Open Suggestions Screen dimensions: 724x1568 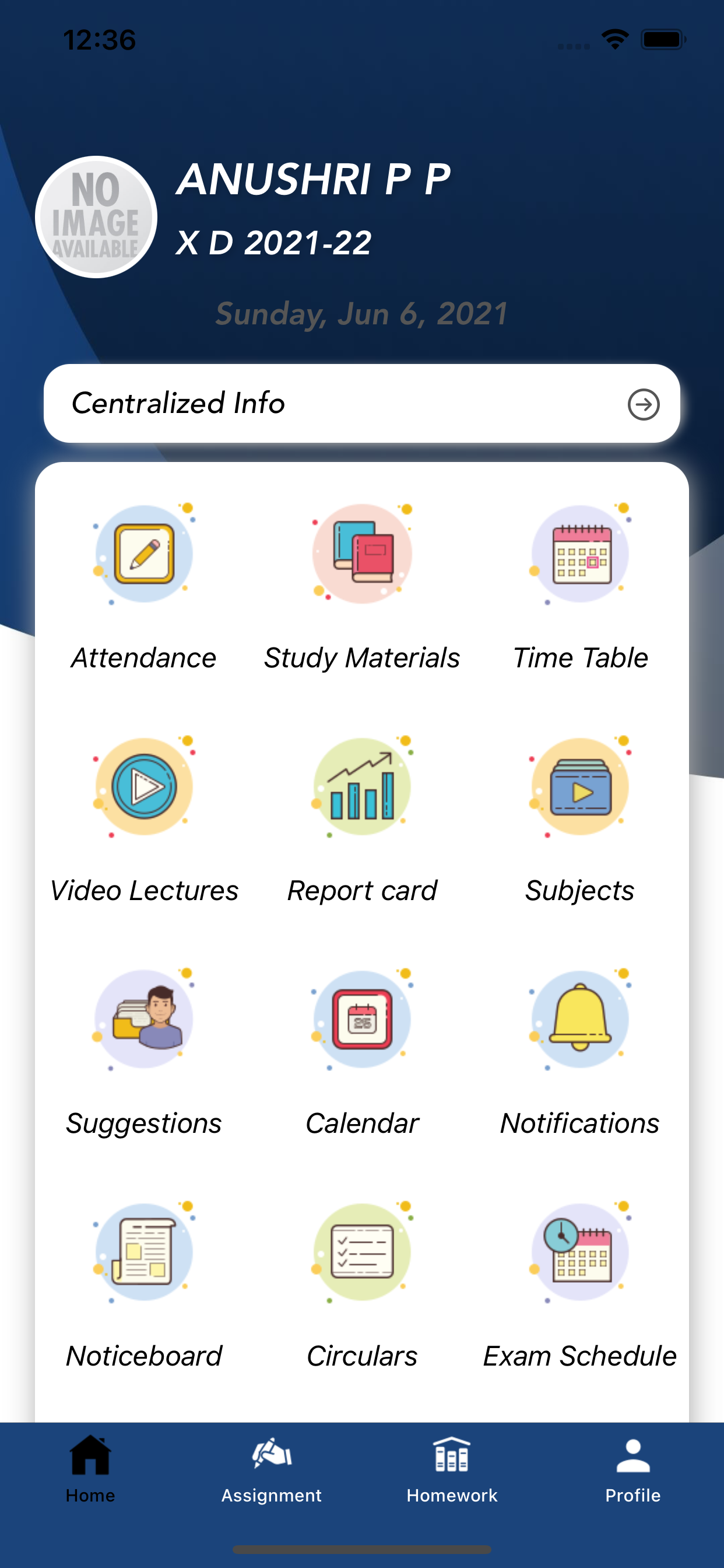[x=143, y=1052]
